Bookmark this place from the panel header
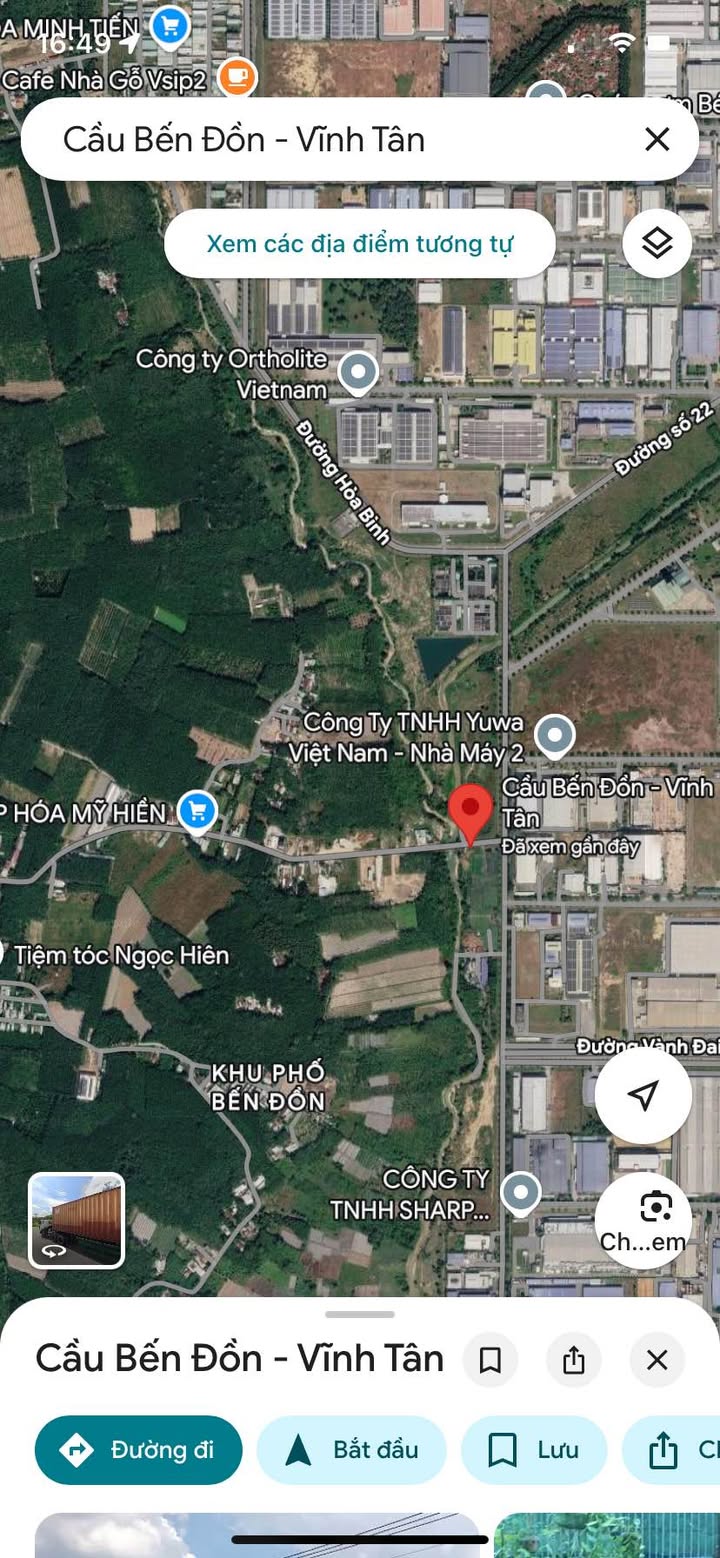720x1558 pixels. (490, 1360)
